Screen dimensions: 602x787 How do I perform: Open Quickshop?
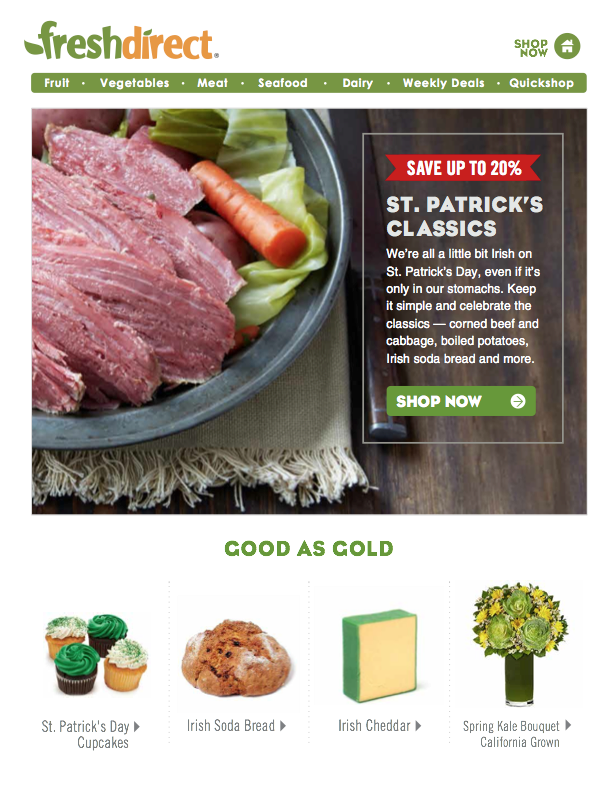(541, 83)
